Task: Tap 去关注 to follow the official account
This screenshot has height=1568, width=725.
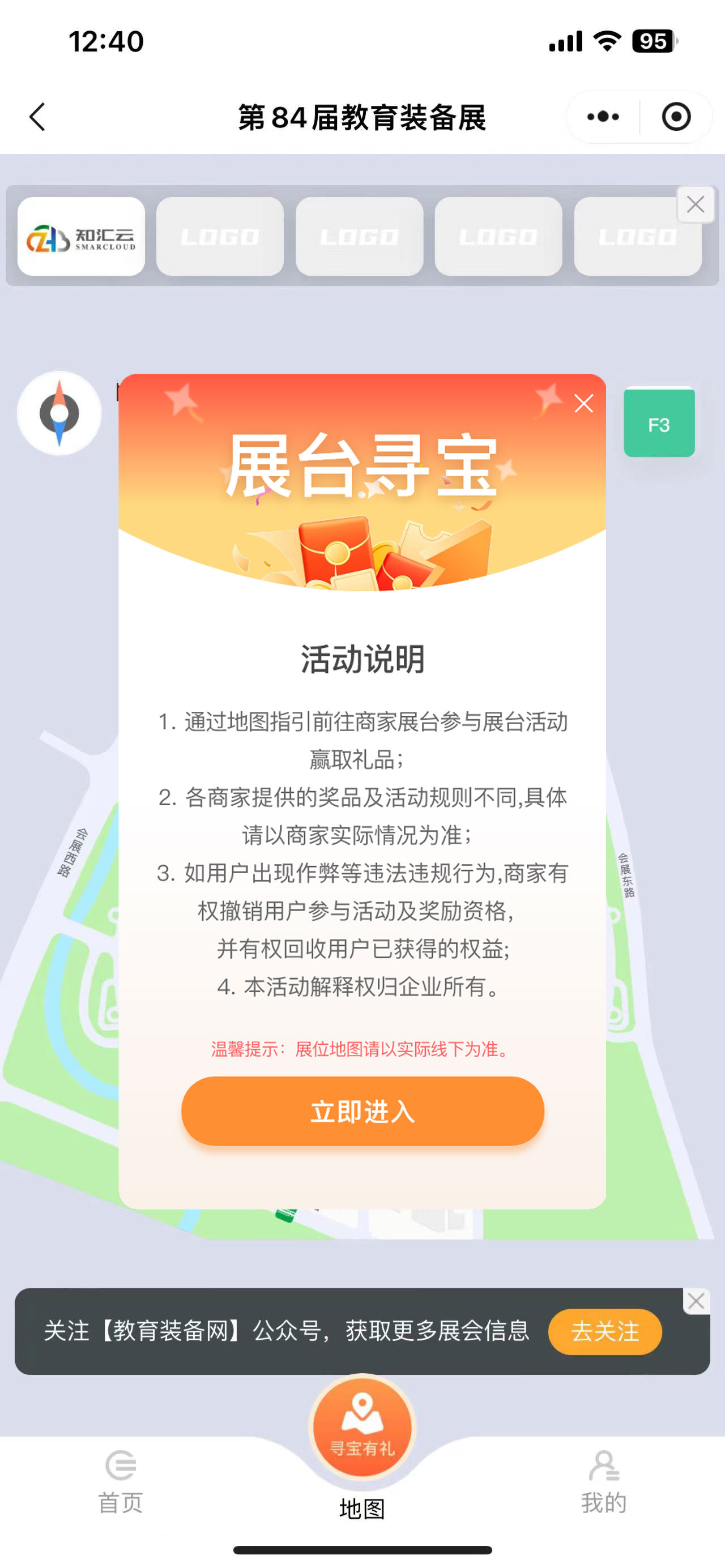Action: 604,1331
